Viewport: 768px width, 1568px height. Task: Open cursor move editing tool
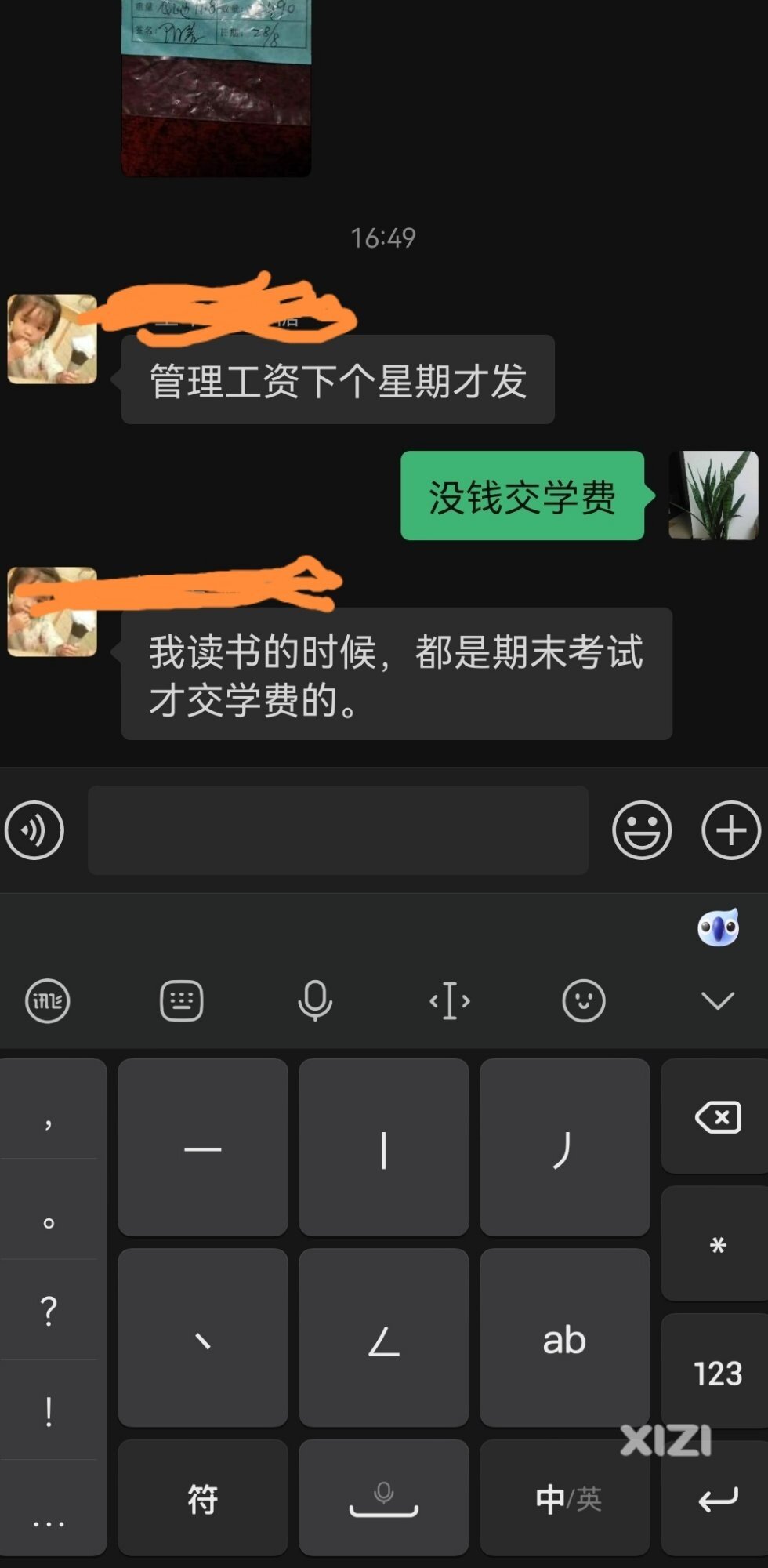point(450,1001)
